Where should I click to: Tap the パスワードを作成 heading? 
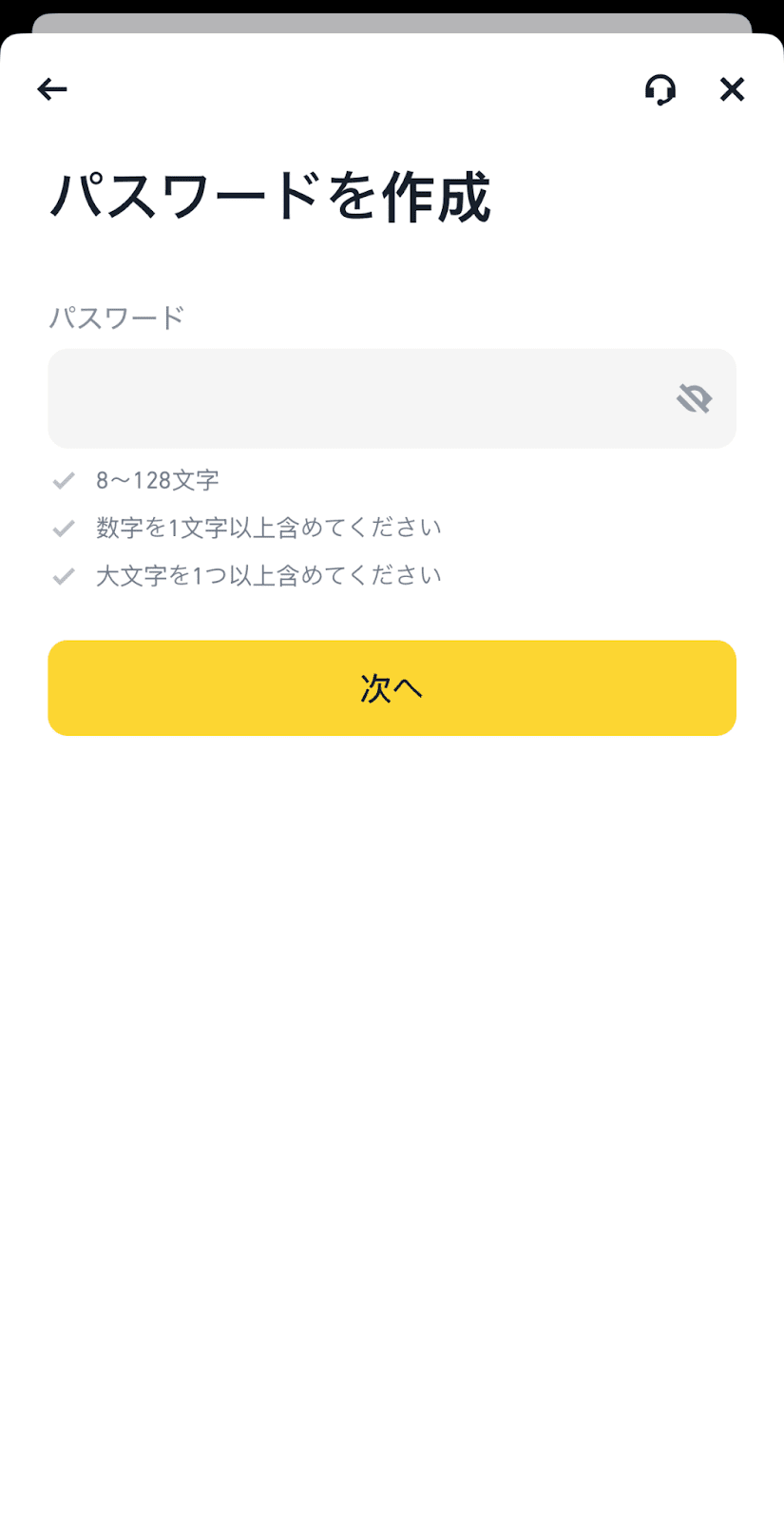(x=271, y=193)
